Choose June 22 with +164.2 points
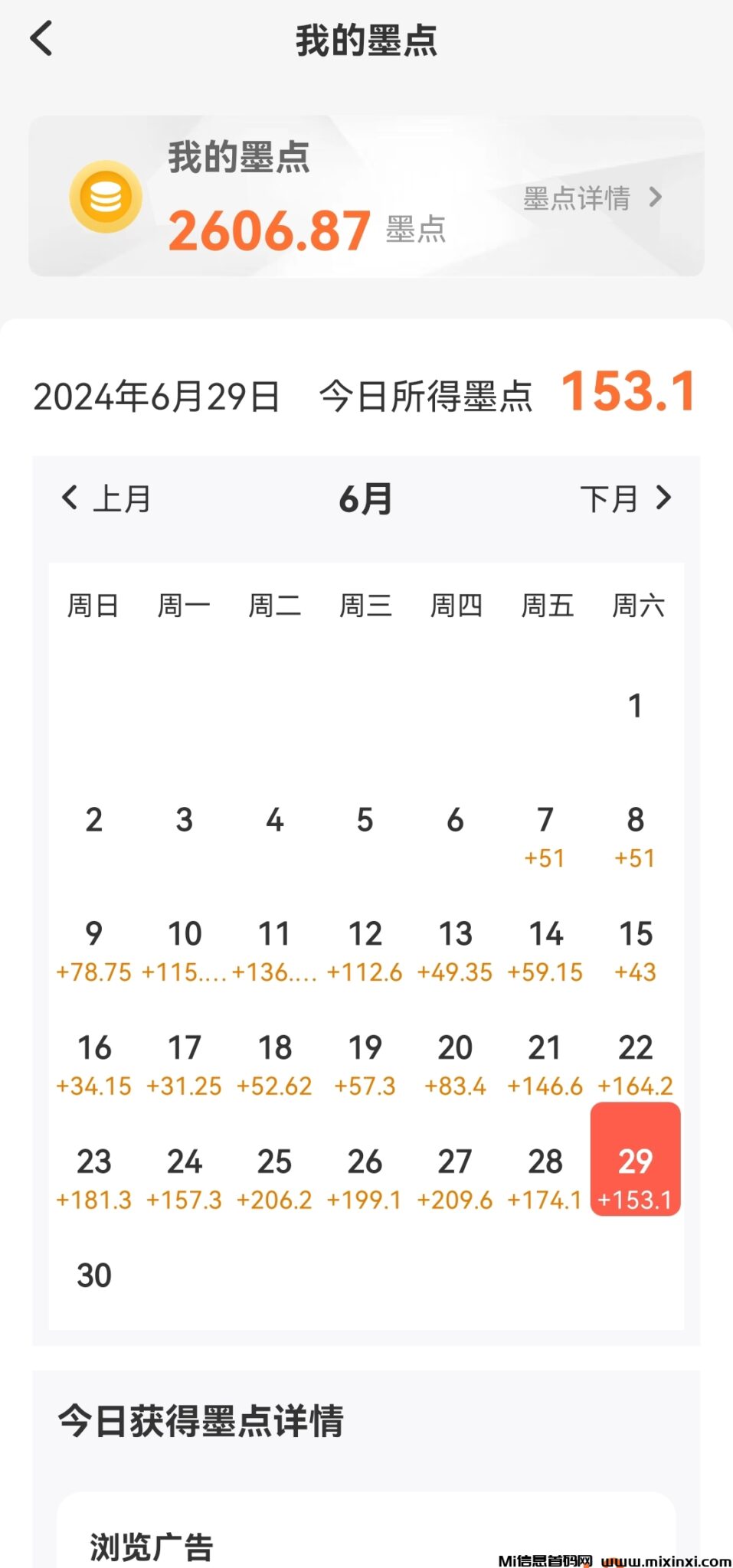This screenshot has width=733, height=1568. click(635, 1063)
